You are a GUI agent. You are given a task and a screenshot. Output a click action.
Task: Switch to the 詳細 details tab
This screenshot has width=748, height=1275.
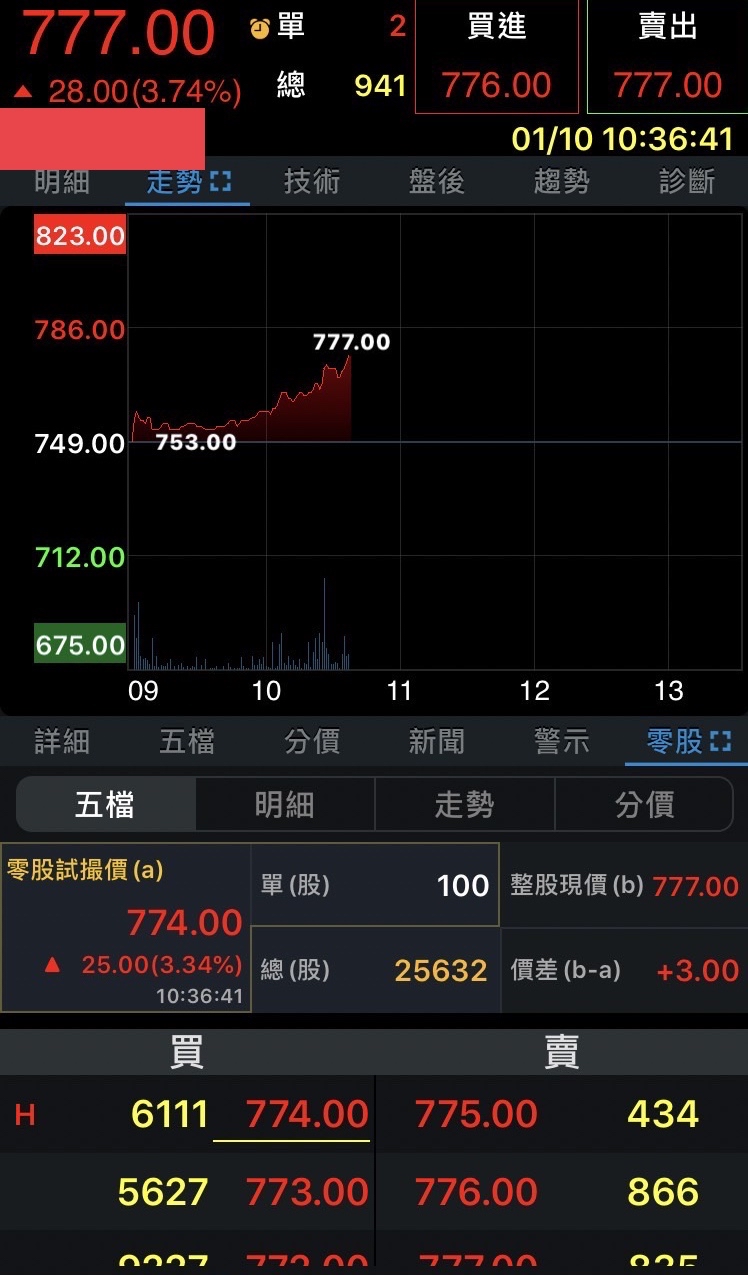click(62, 741)
